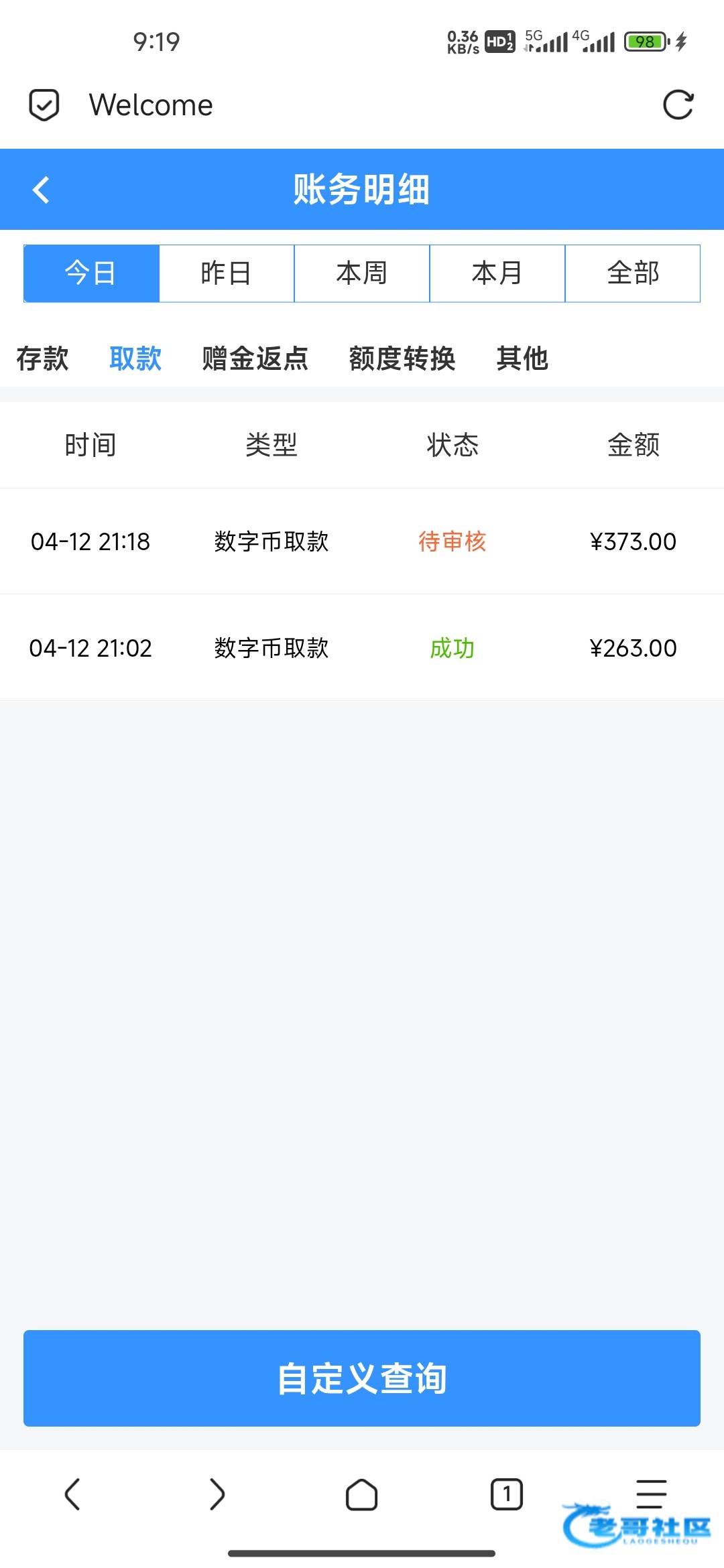
Task: Open the 04-12 21:02 withdrawal record
Action: pyautogui.click(x=362, y=648)
